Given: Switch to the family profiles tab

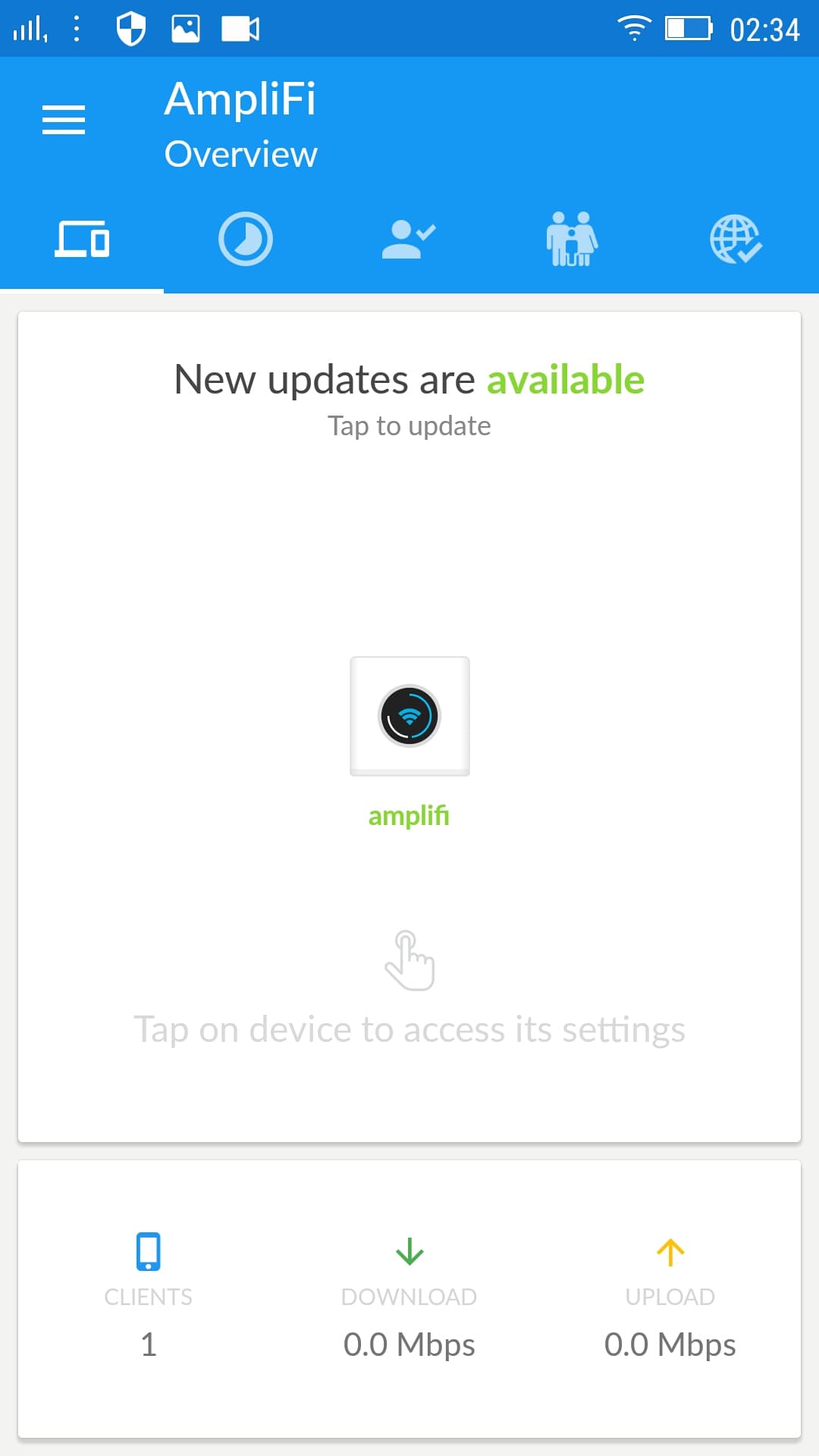Looking at the screenshot, I should coord(573,240).
